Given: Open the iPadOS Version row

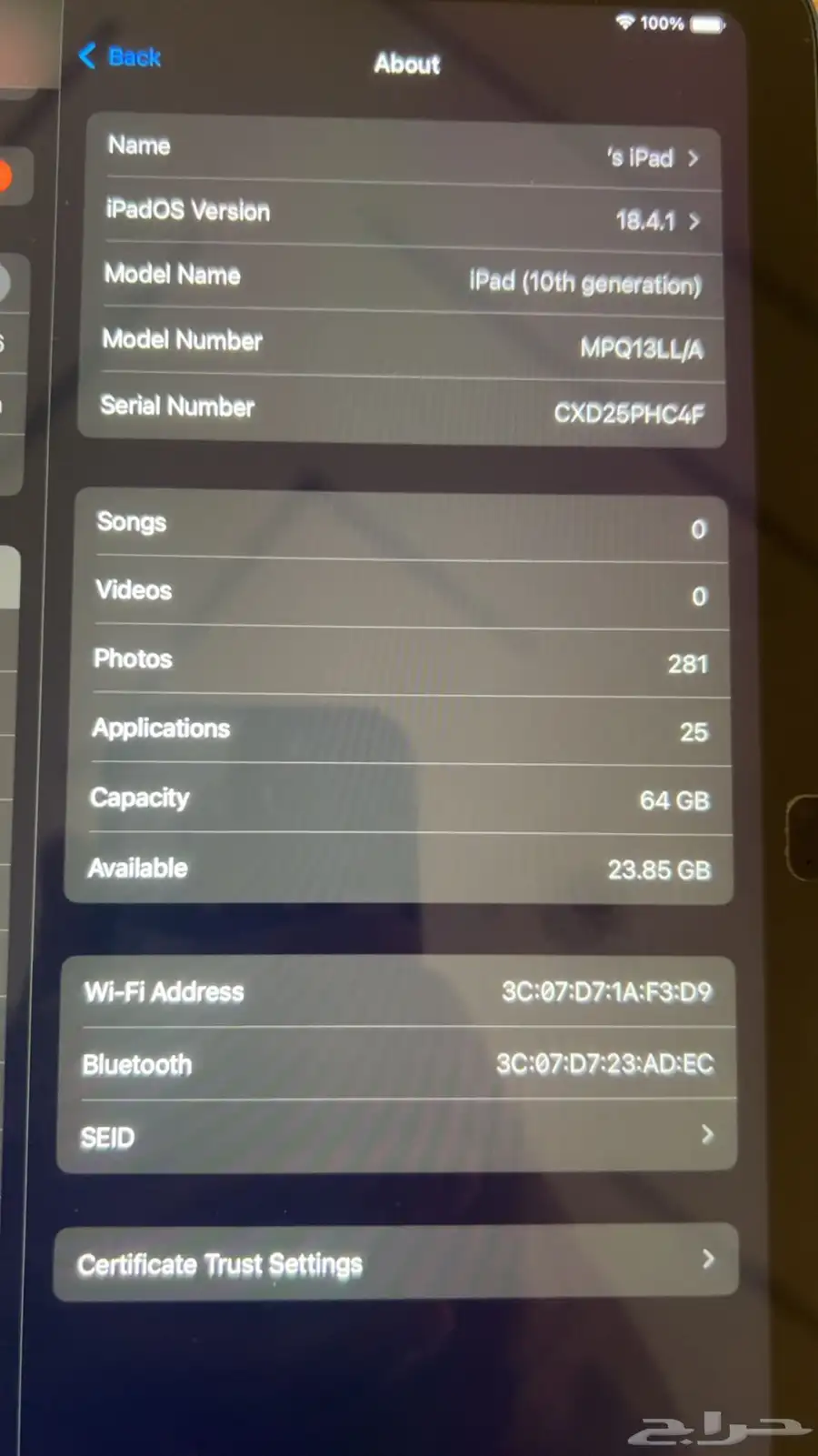Looking at the screenshot, I should click(x=404, y=216).
